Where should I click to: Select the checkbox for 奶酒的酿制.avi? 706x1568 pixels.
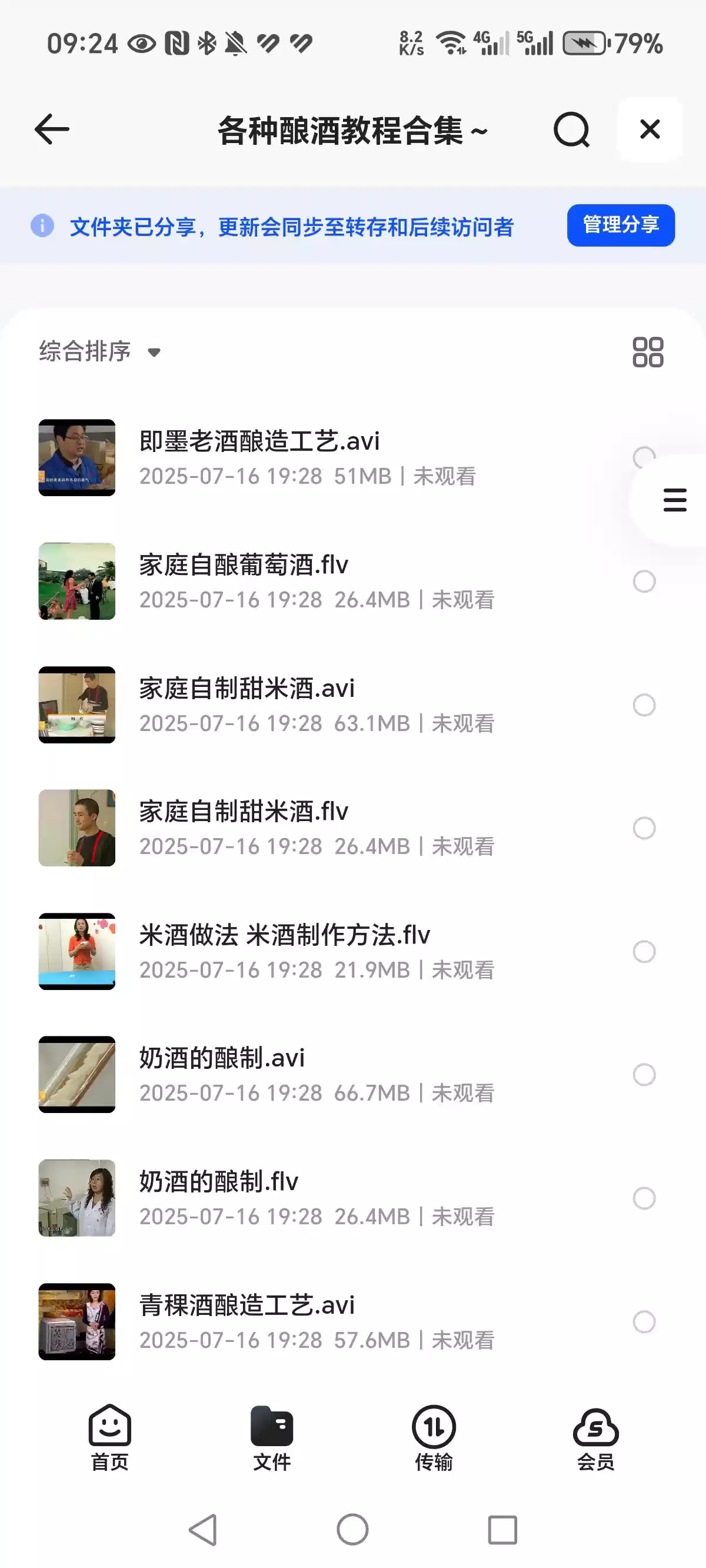pos(644,1074)
